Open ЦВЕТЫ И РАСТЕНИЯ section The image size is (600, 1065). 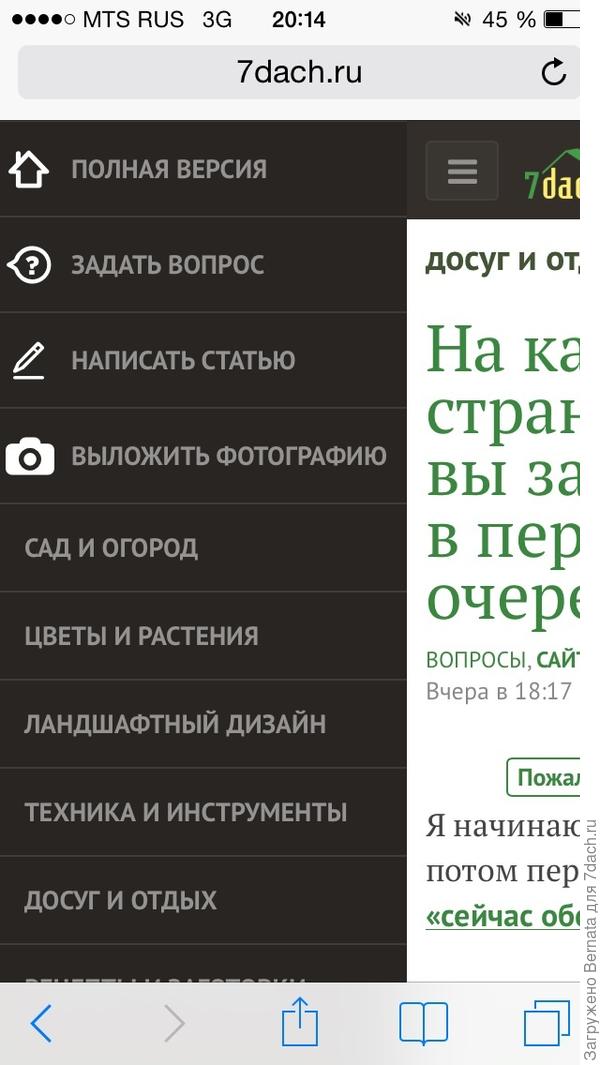pyautogui.click(x=141, y=636)
